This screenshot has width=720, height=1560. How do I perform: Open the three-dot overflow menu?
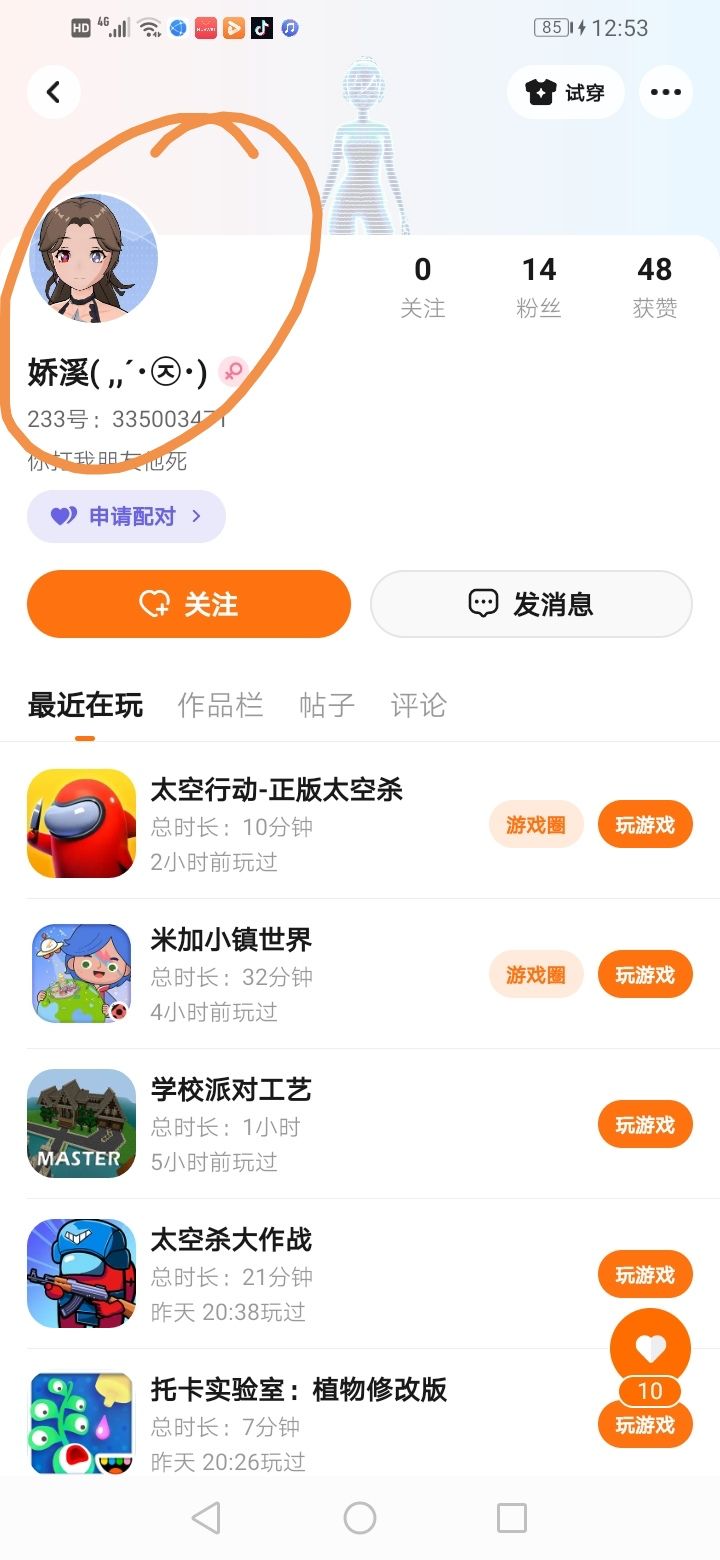[x=666, y=93]
